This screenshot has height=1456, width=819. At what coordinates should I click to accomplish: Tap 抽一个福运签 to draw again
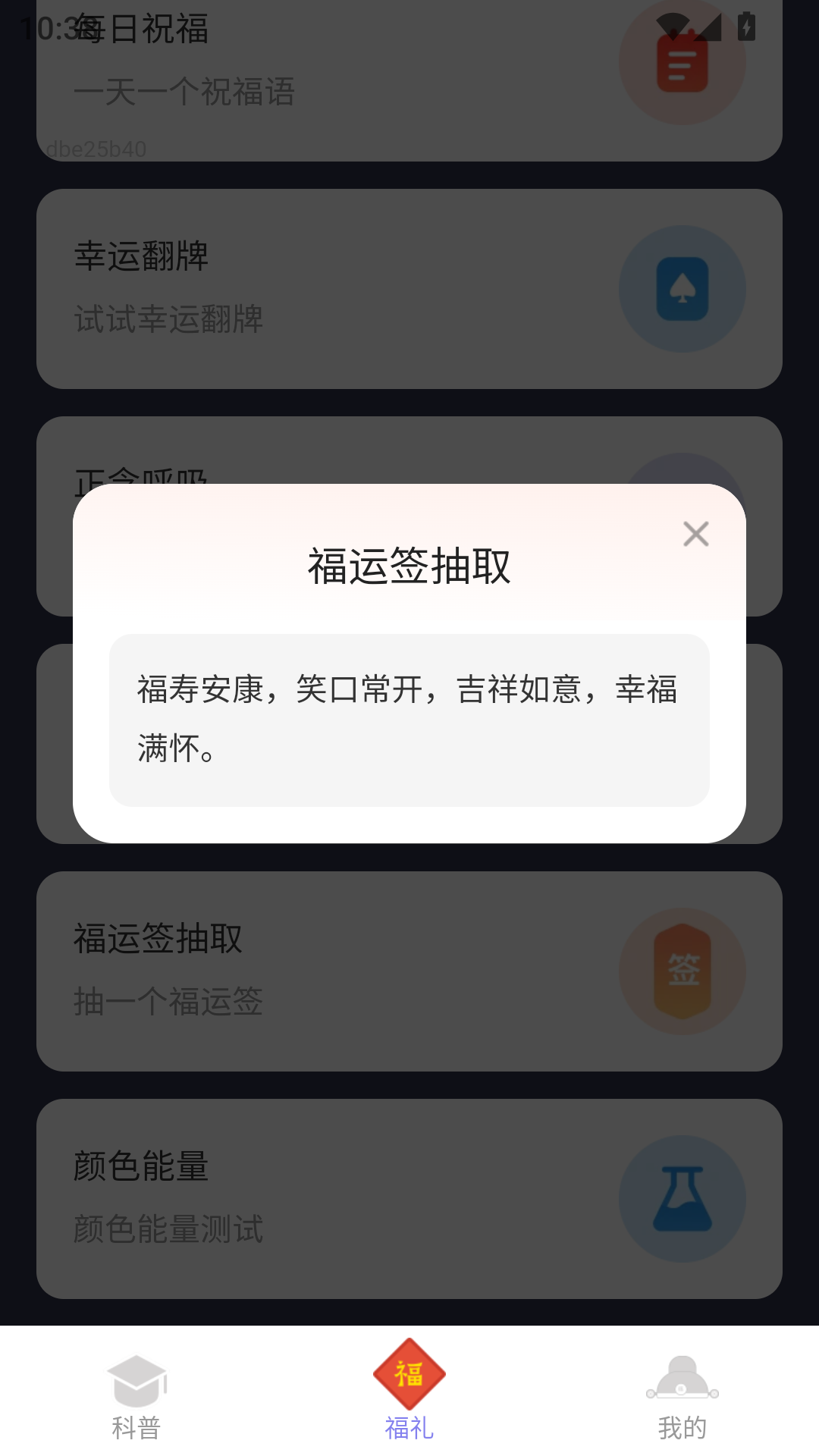click(x=168, y=1003)
